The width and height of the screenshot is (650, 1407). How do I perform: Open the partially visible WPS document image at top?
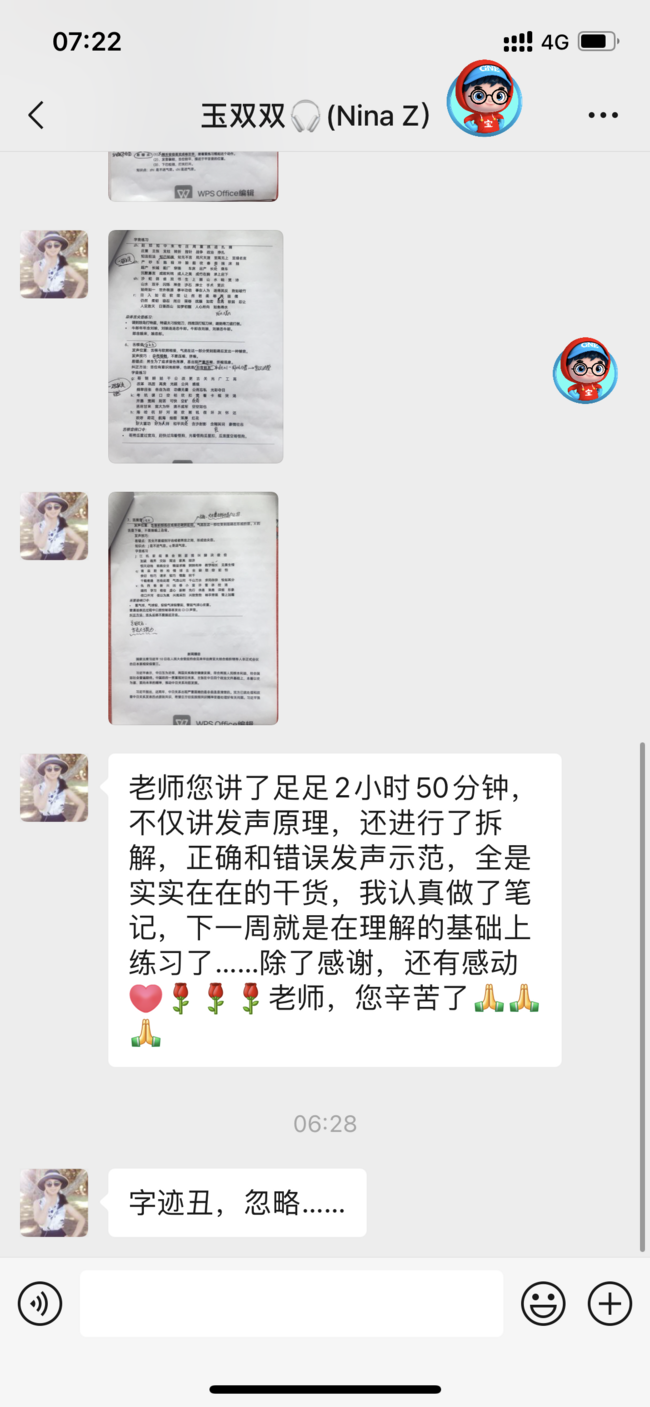click(x=193, y=176)
